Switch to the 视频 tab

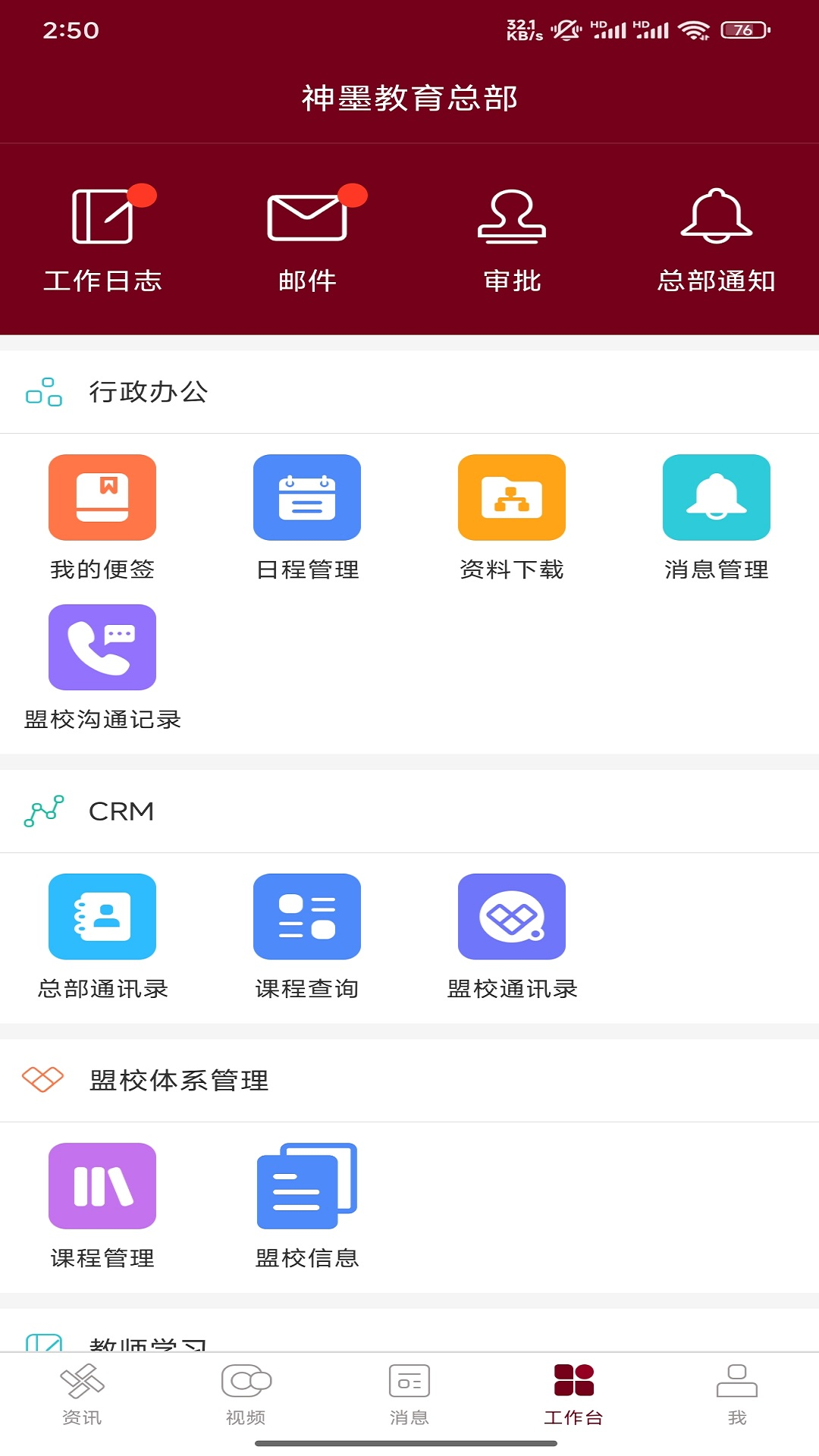tap(246, 1395)
